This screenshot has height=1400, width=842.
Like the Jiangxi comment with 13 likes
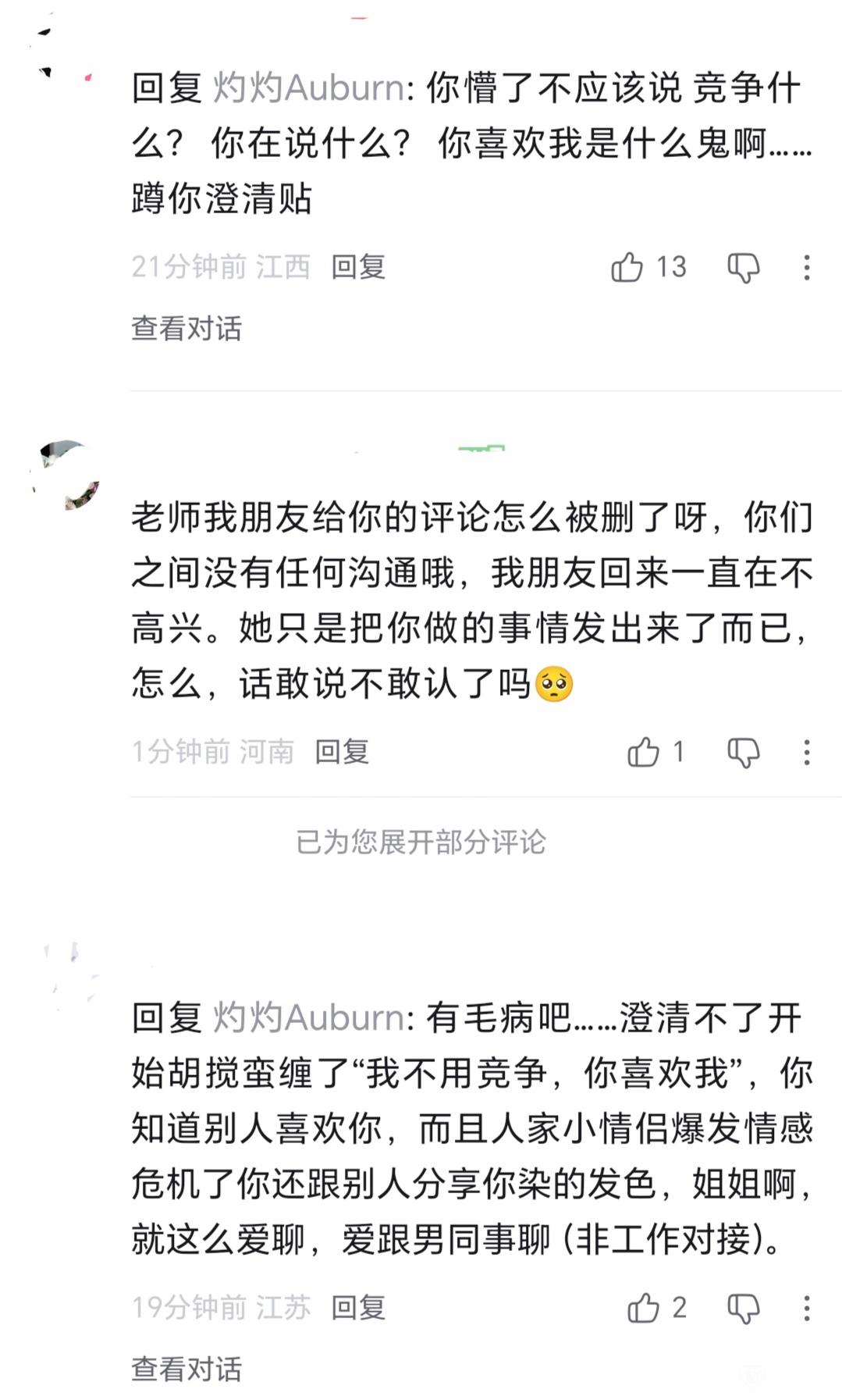(x=627, y=268)
